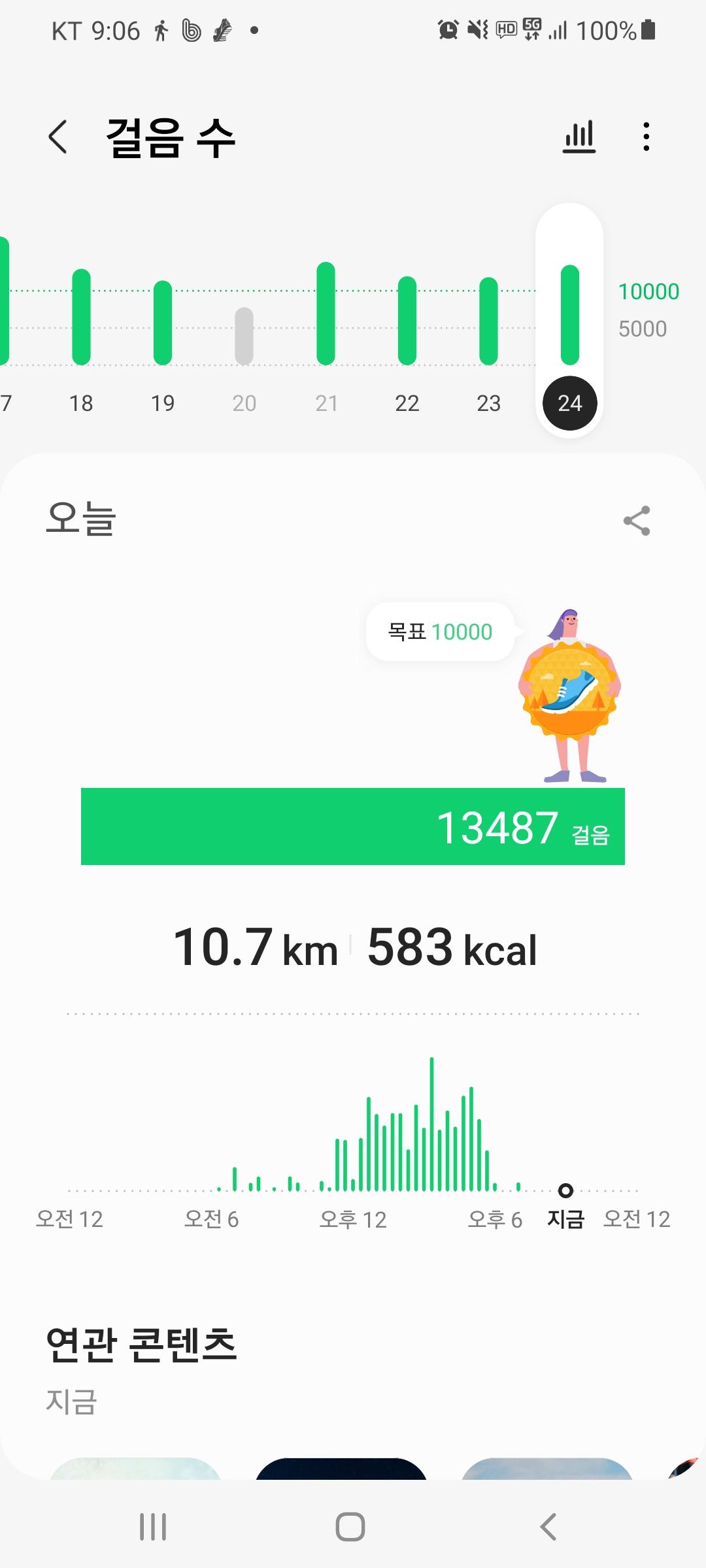The width and height of the screenshot is (706, 1568).
Task: Go back from the 걸음 수 screen
Action: coord(58,137)
